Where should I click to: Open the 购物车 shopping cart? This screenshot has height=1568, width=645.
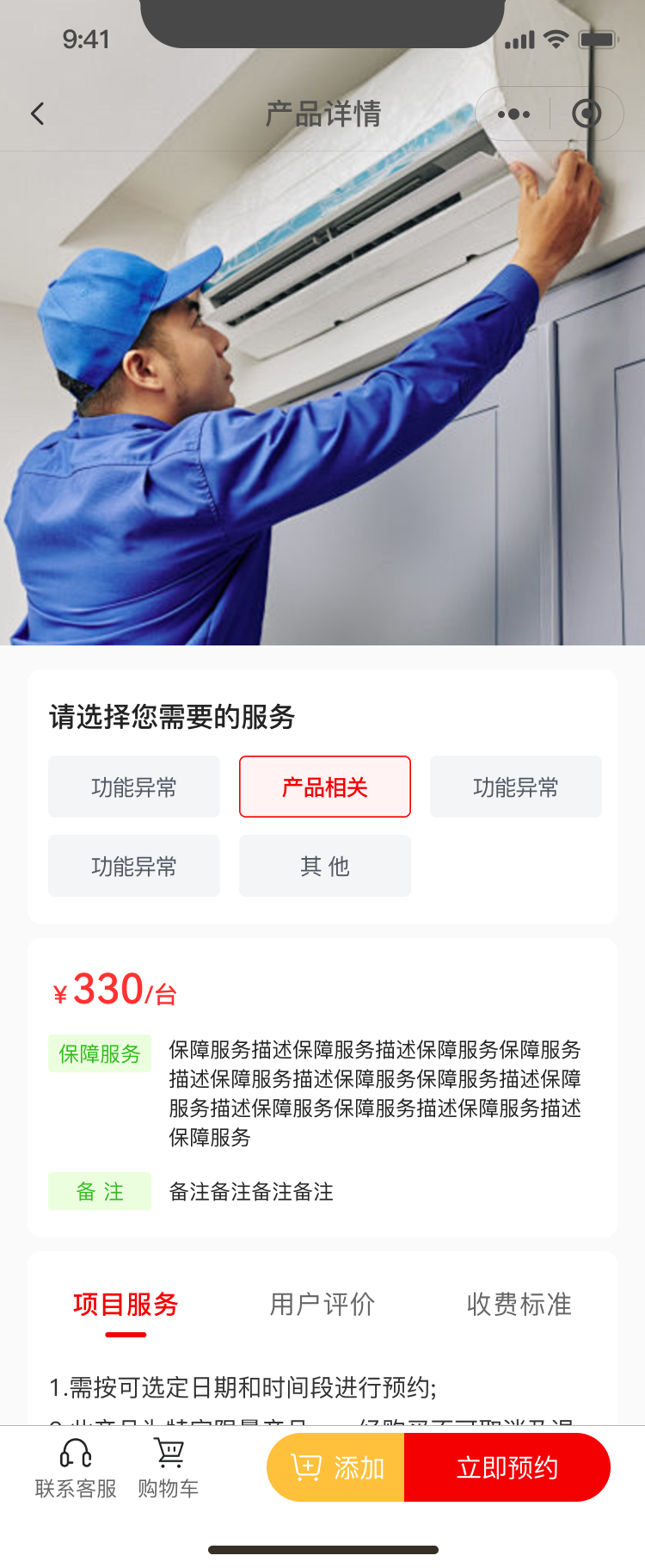point(169,1468)
